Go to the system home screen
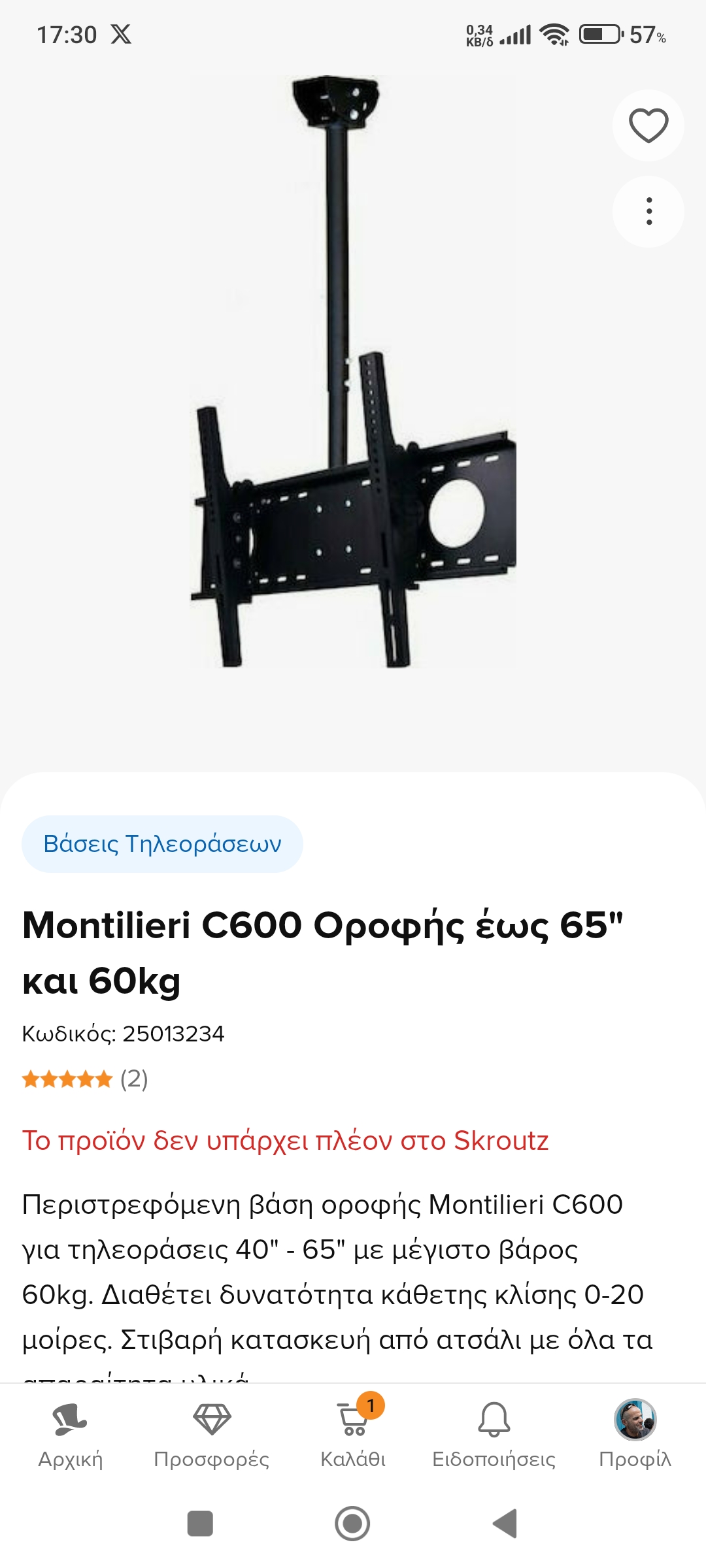The image size is (706, 1568). tap(352, 1524)
